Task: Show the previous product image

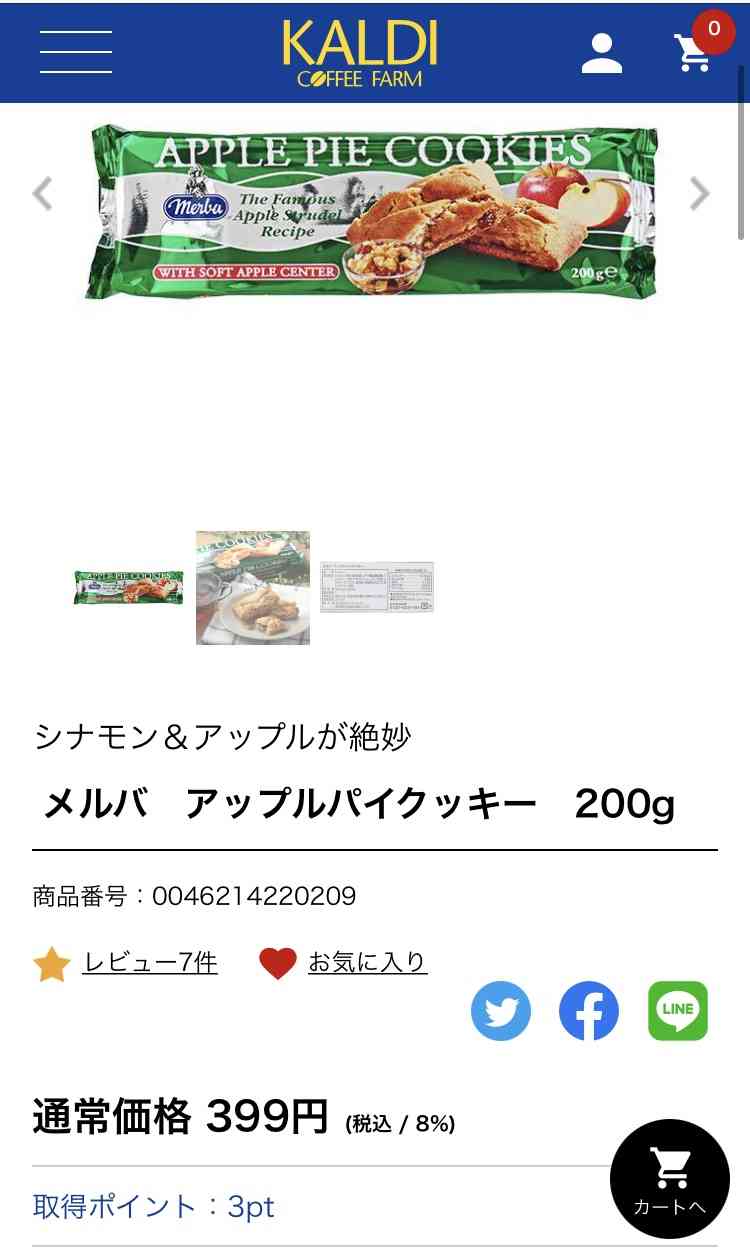Action: coord(42,193)
